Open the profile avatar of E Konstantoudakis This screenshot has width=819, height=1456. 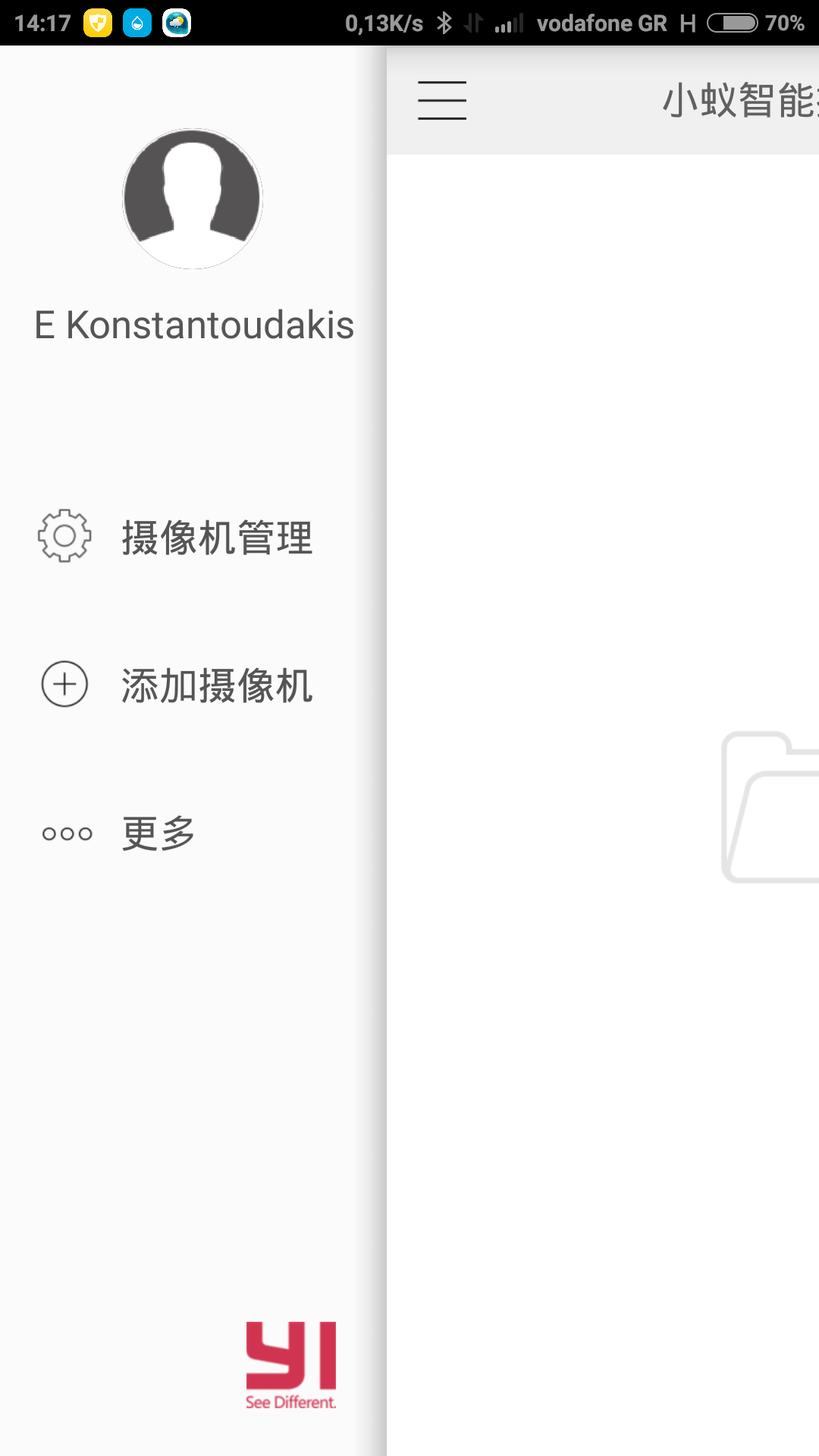pos(193,199)
